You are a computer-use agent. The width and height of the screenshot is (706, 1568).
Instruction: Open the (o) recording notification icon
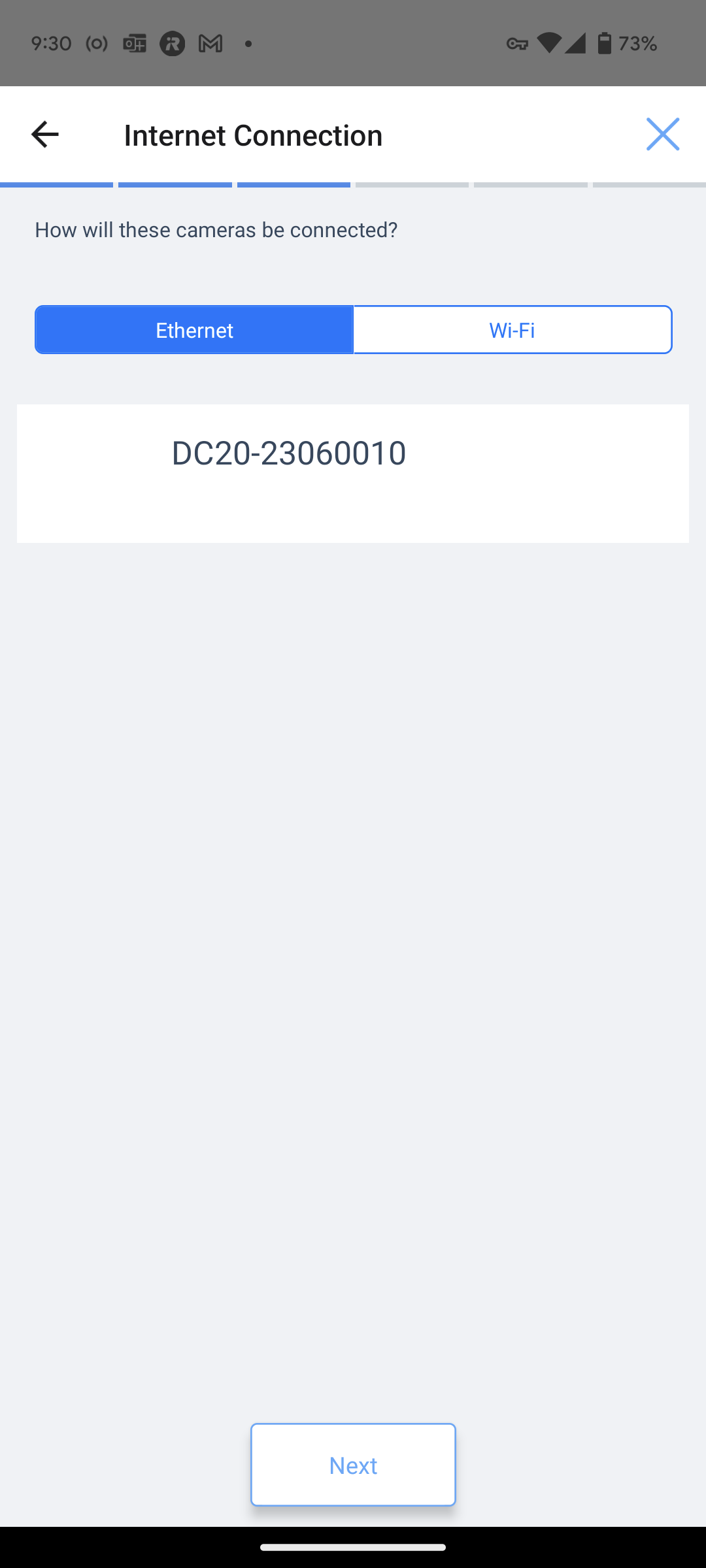[95, 43]
